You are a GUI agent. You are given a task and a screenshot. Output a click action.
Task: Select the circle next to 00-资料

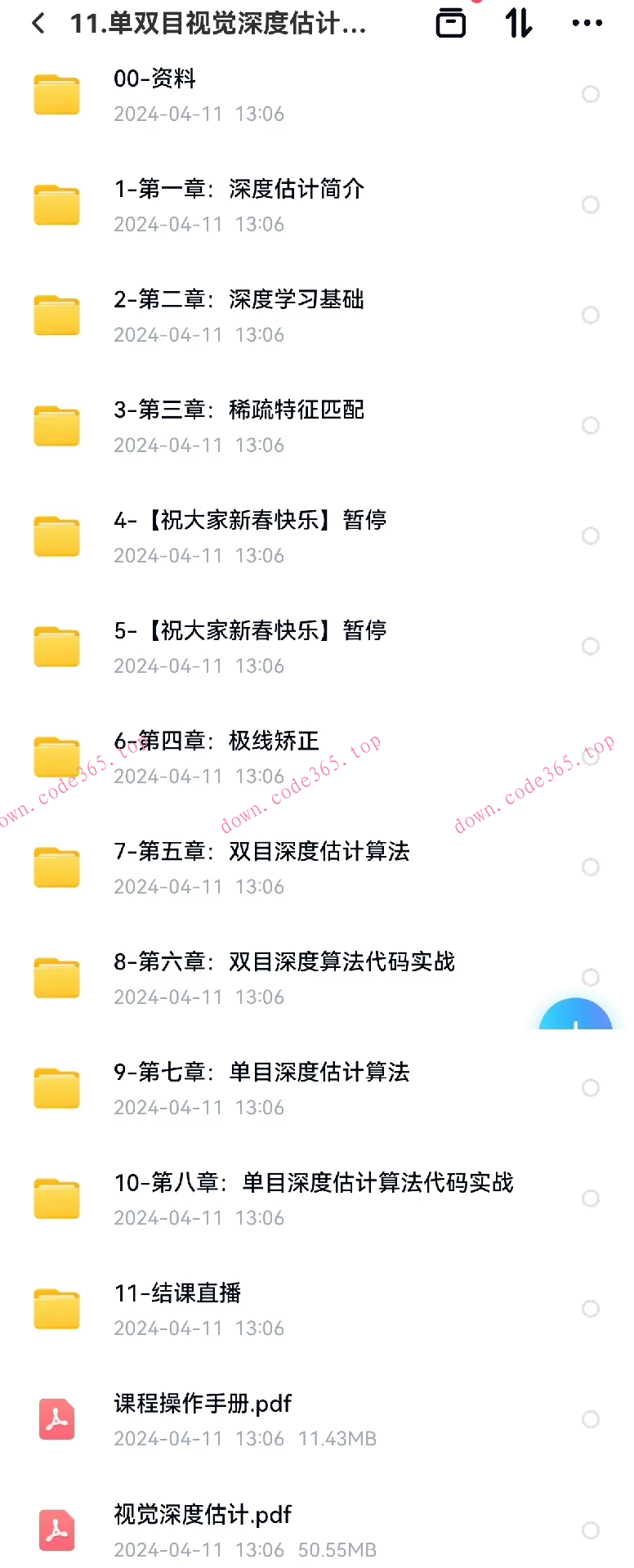pos(591,94)
